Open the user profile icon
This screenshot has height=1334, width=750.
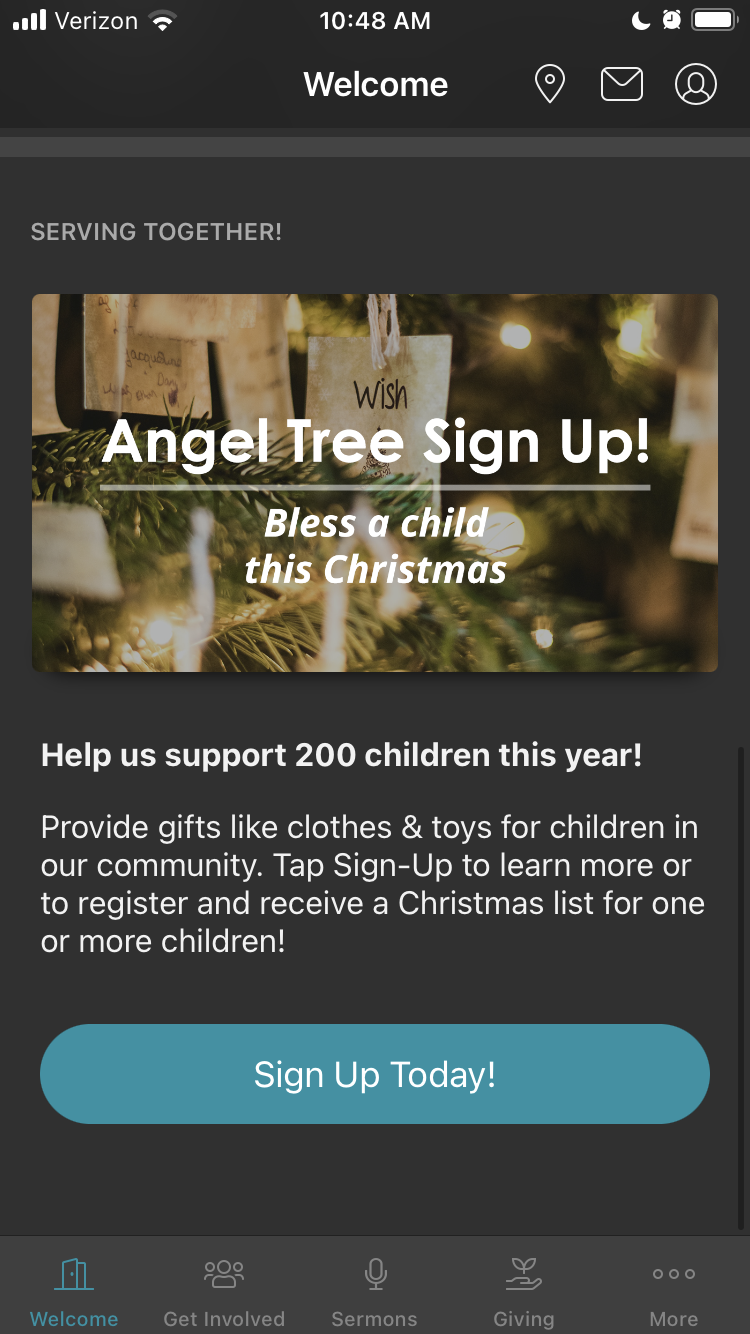[x=696, y=84]
